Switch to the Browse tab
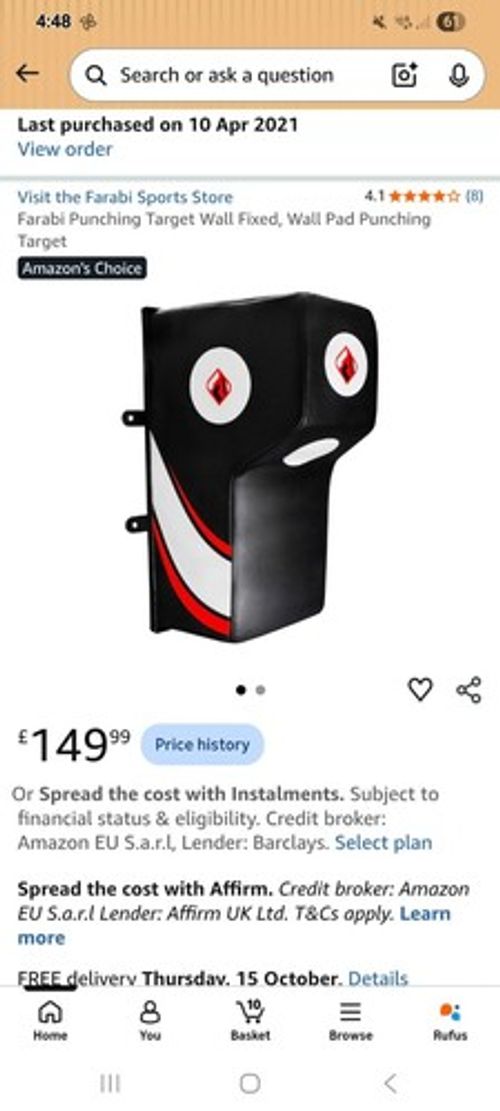The height and width of the screenshot is (1111, 500). 350,1020
